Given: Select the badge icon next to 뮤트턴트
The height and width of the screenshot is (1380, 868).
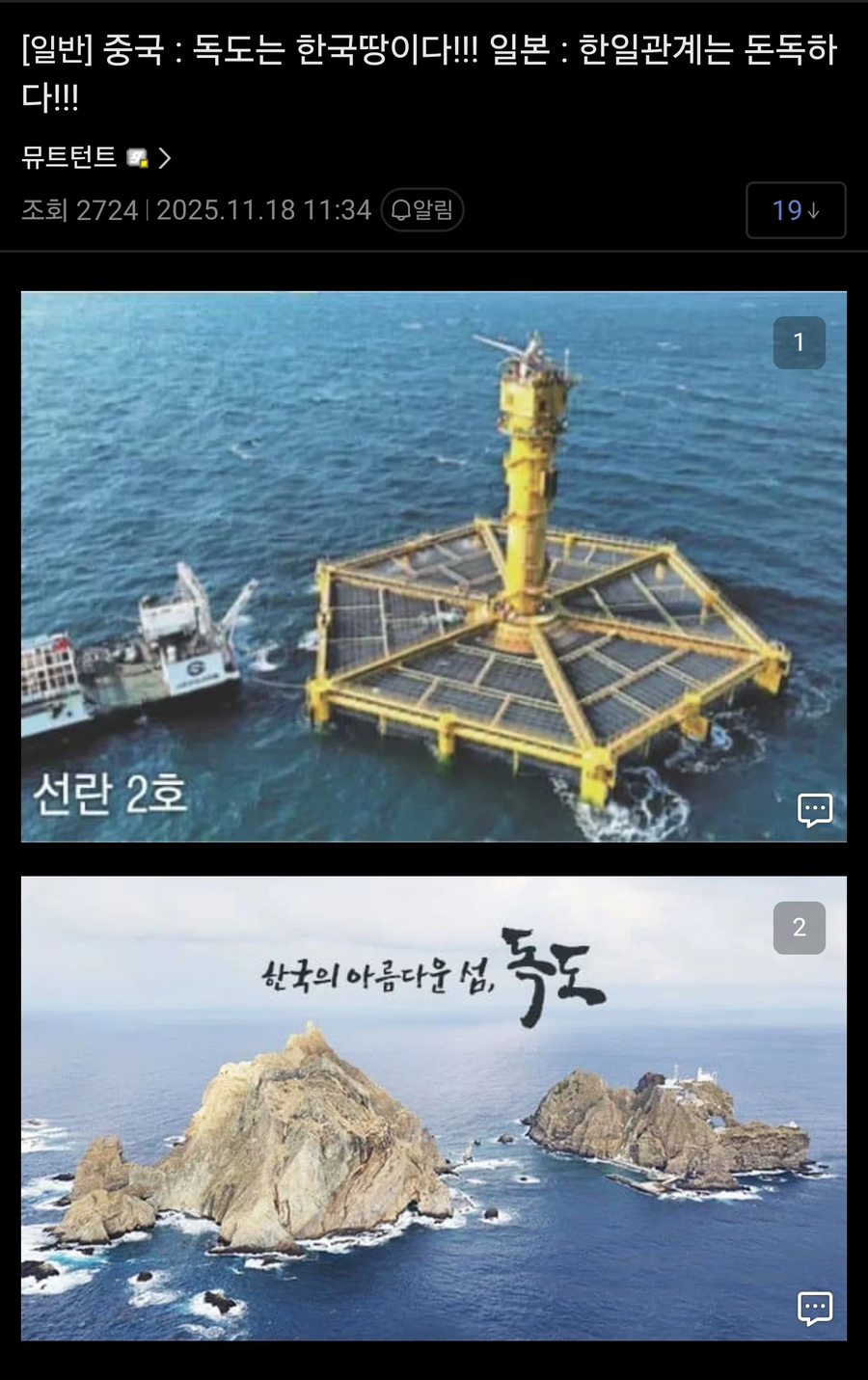Looking at the screenshot, I should coord(136,159).
